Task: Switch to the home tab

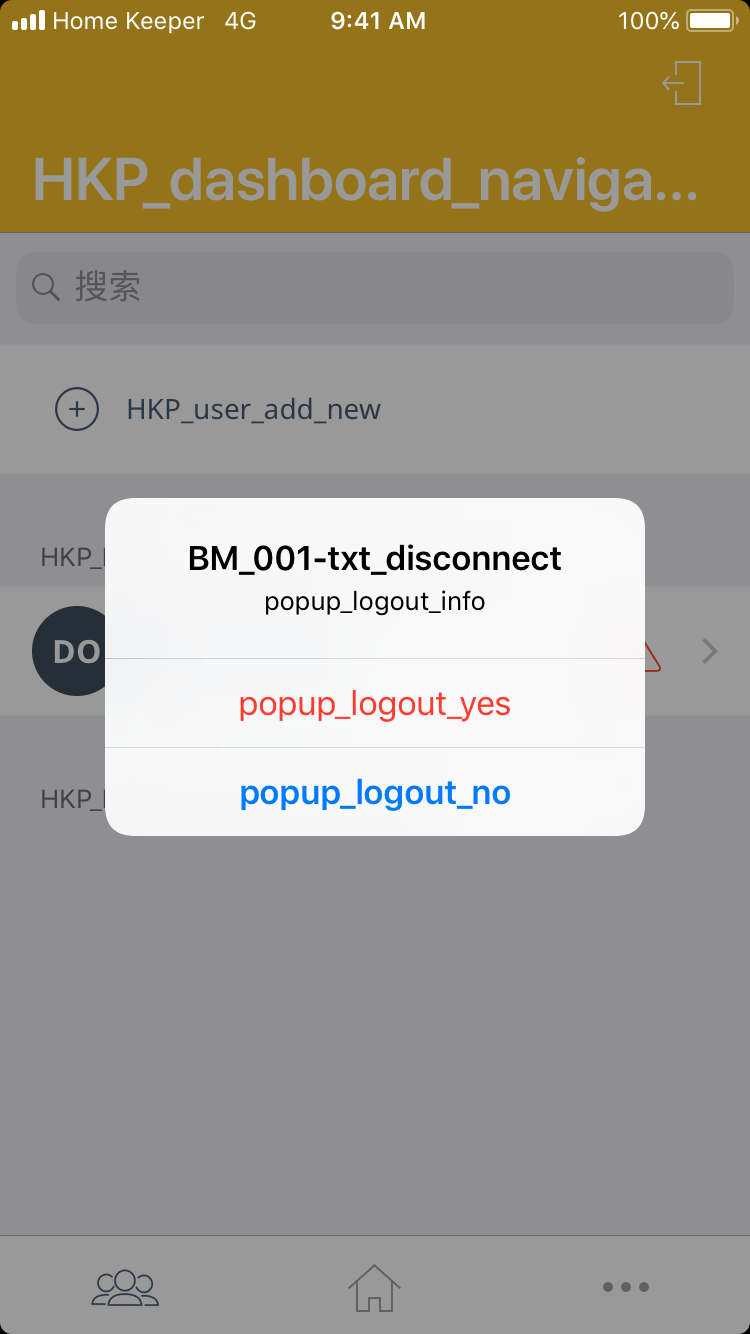Action: coord(374,1286)
